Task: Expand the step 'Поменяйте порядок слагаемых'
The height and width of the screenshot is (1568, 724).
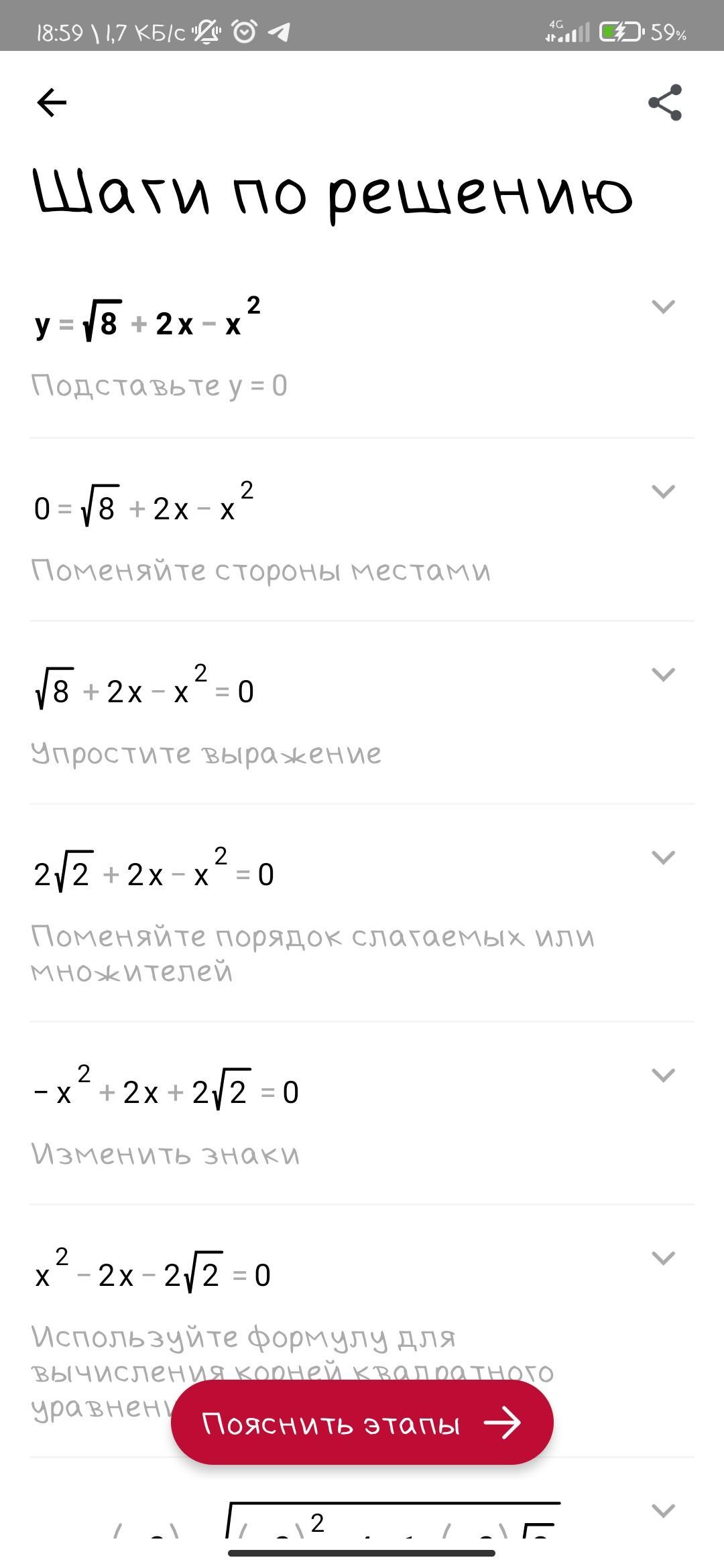Action: (663, 858)
